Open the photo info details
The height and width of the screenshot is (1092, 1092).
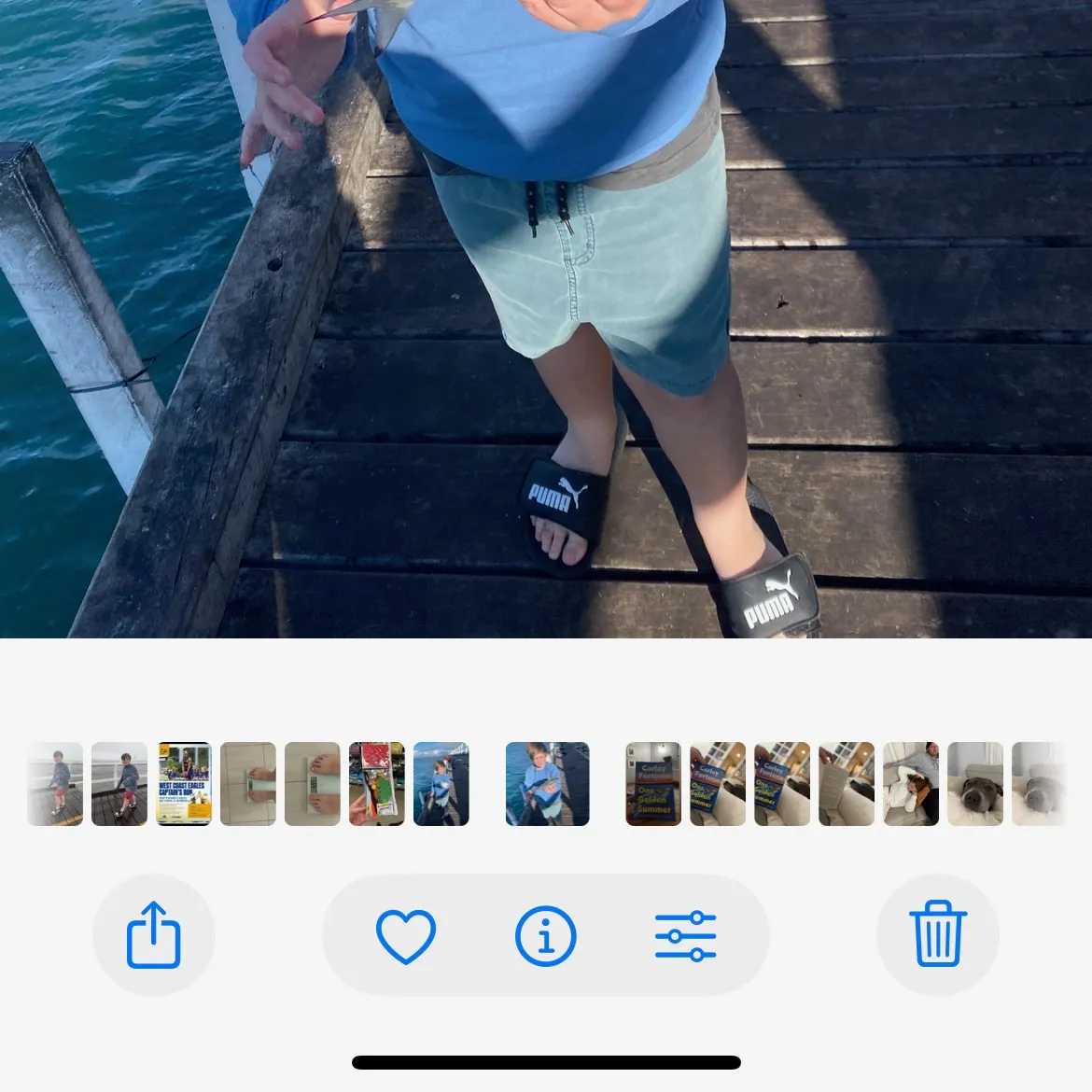tap(545, 935)
